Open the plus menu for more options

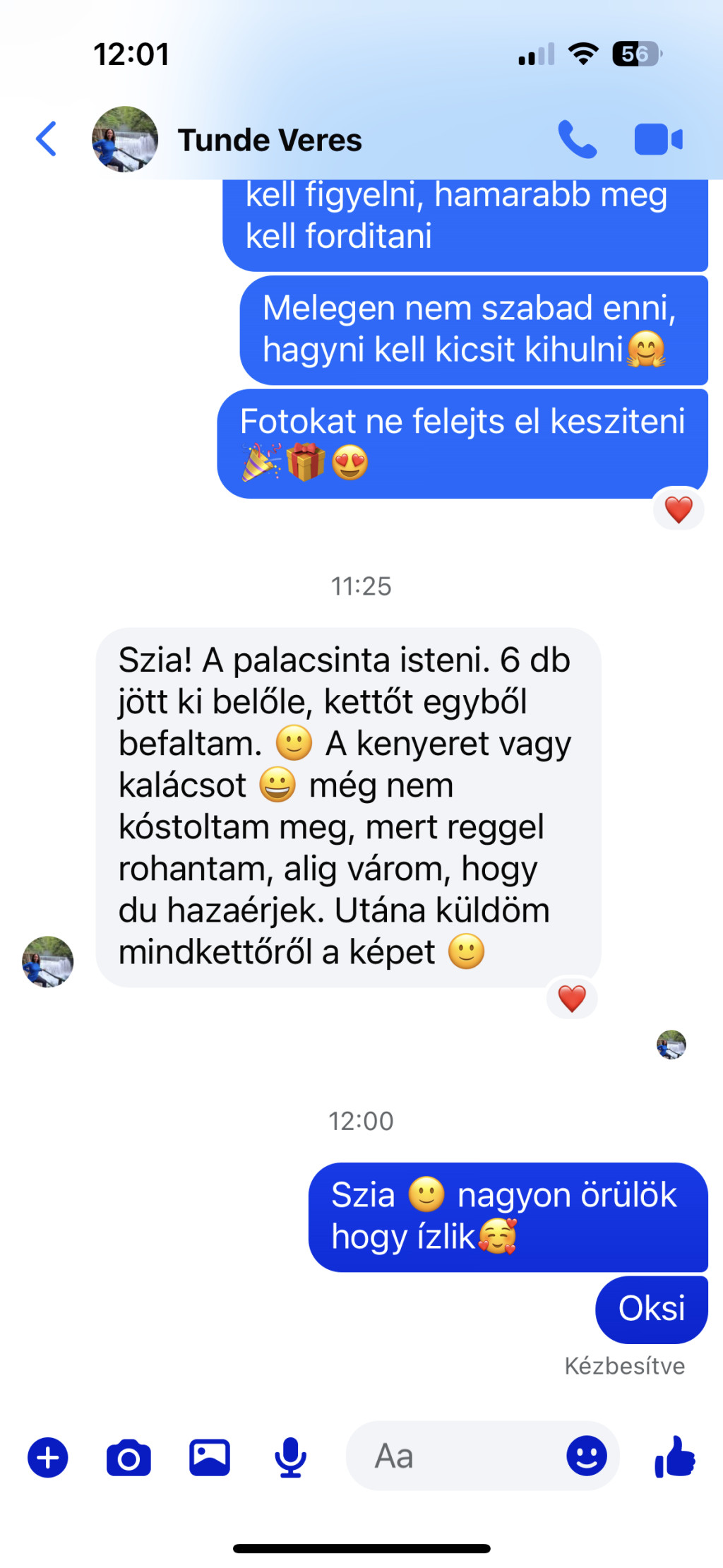[47, 1457]
